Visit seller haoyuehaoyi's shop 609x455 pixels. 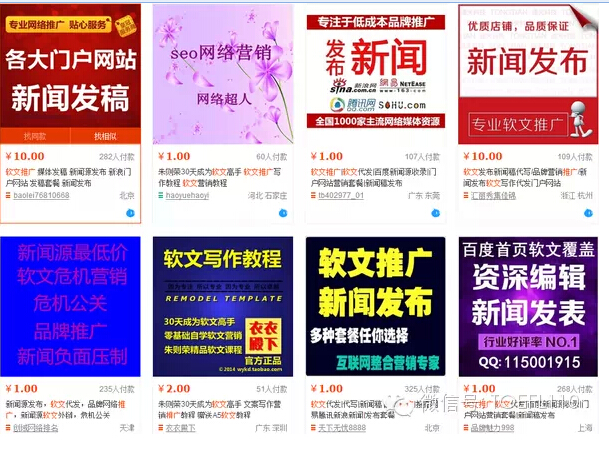pos(186,196)
